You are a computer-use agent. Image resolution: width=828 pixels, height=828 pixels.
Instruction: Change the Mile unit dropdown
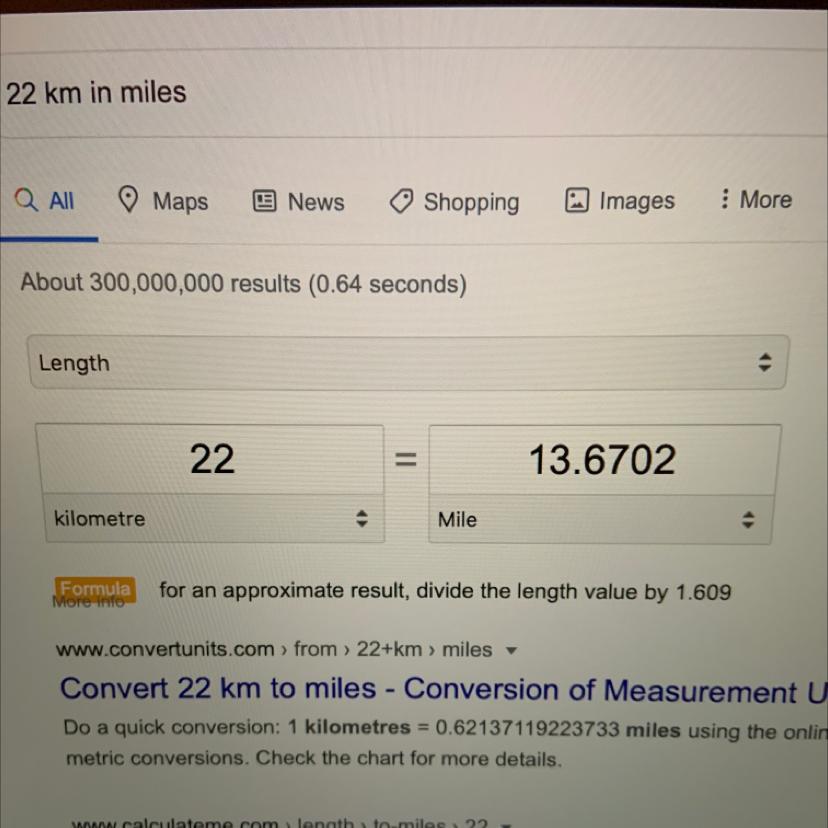pos(600,520)
